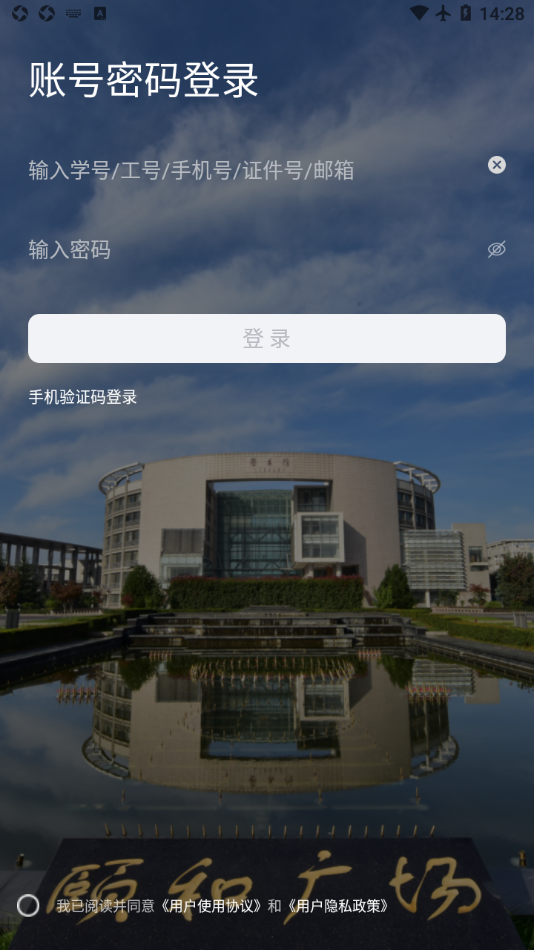Clear the account field with the X icon

tap(496, 165)
